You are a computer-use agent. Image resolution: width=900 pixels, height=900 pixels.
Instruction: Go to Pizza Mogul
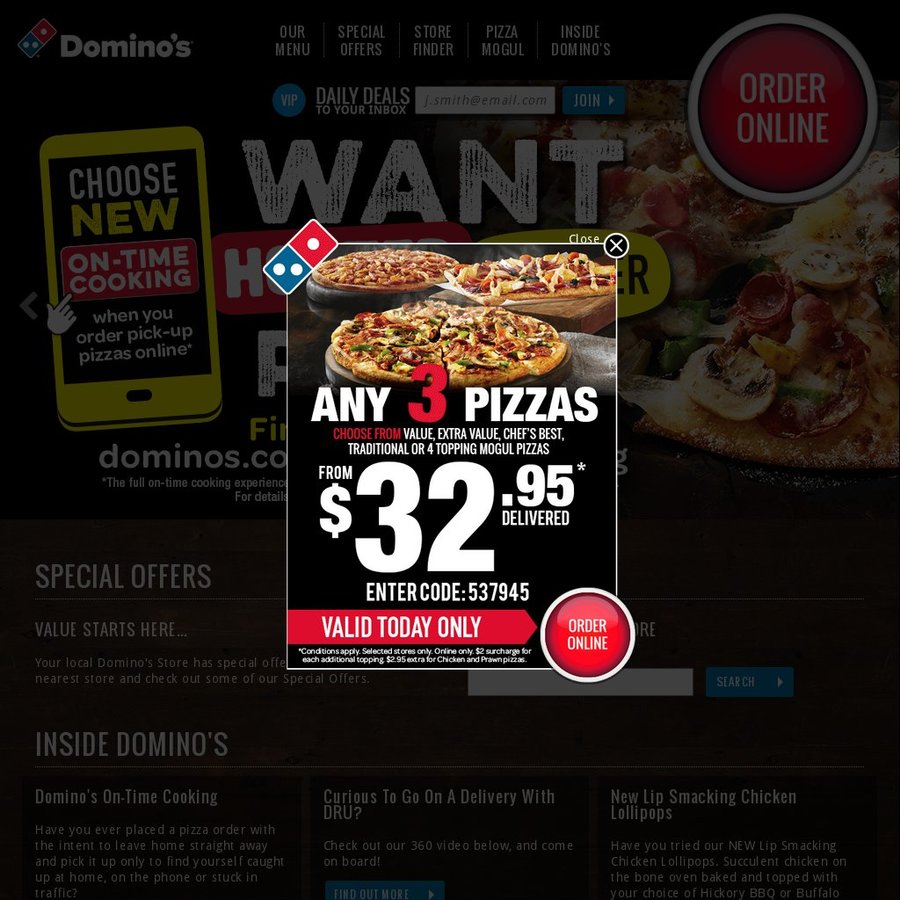coord(502,41)
